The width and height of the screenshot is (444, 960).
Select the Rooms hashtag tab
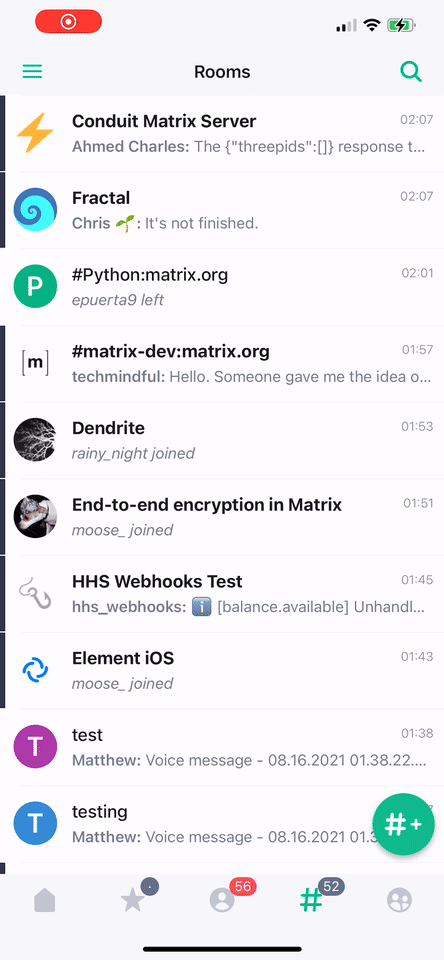pos(311,900)
